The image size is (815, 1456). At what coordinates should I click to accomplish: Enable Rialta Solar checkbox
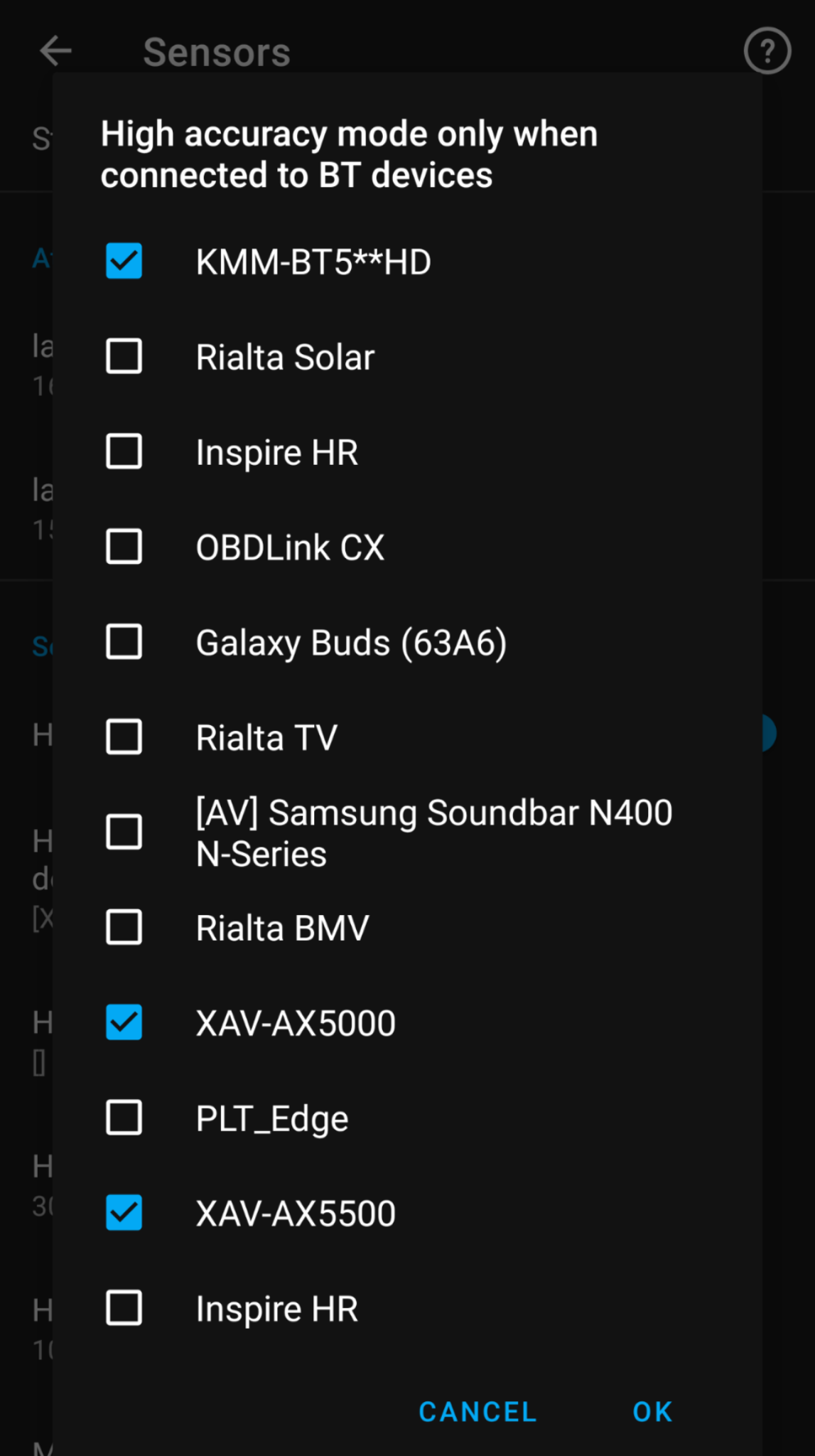(x=124, y=356)
